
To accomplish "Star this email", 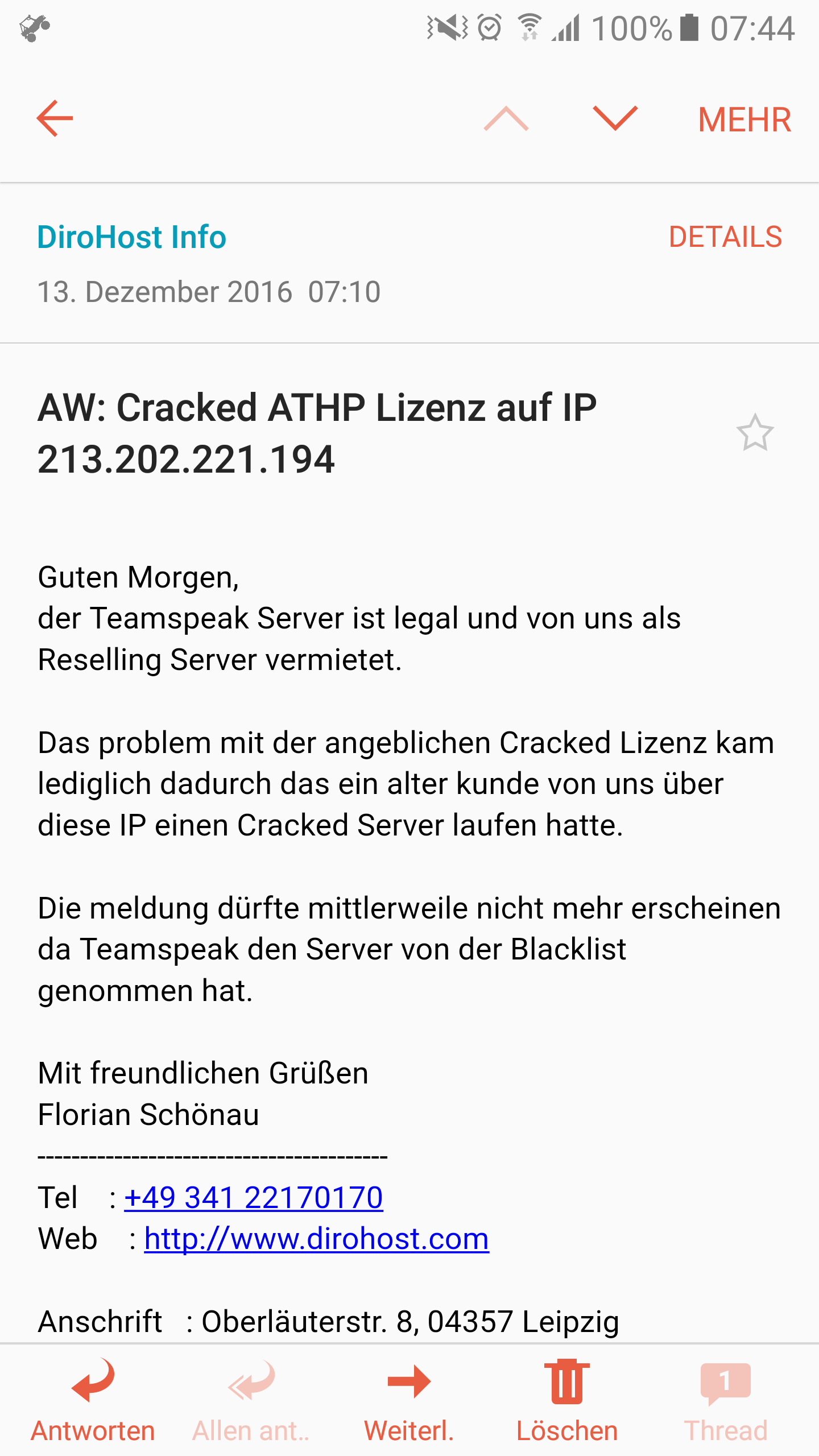I will tap(755, 433).
